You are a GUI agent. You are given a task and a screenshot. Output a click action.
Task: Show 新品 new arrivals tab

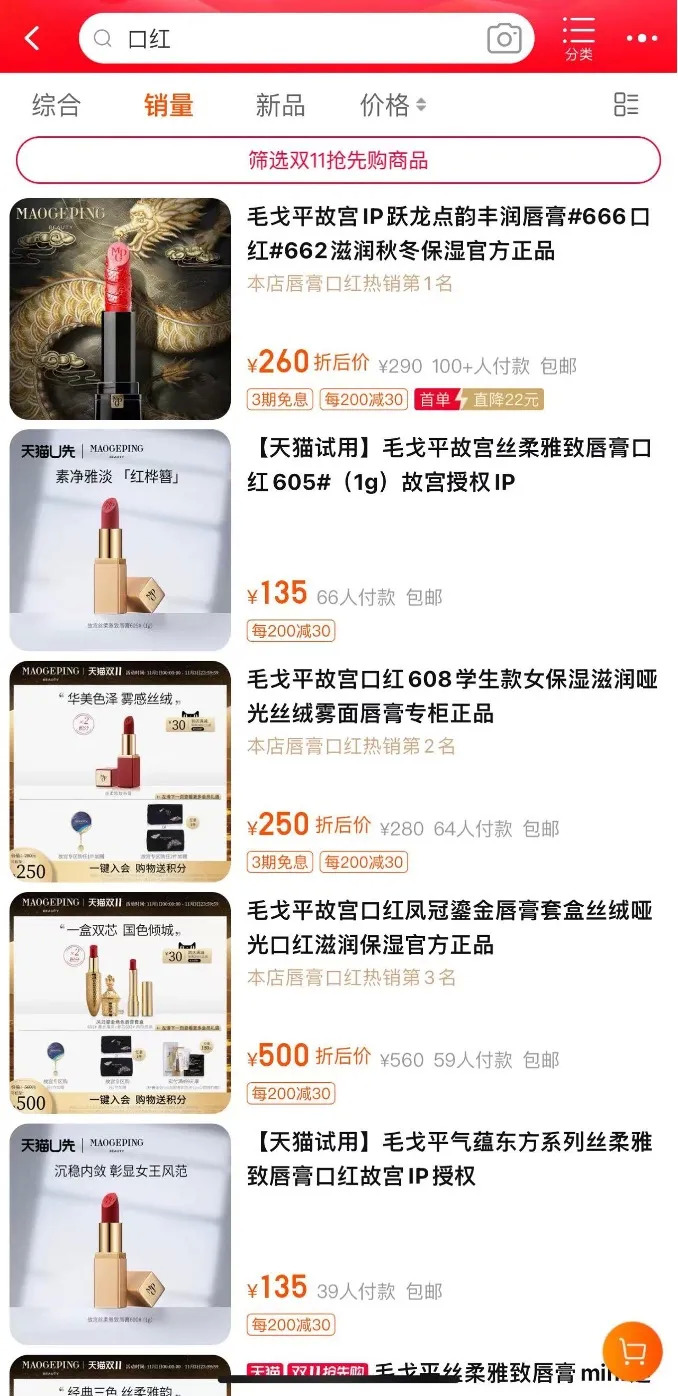point(280,105)
